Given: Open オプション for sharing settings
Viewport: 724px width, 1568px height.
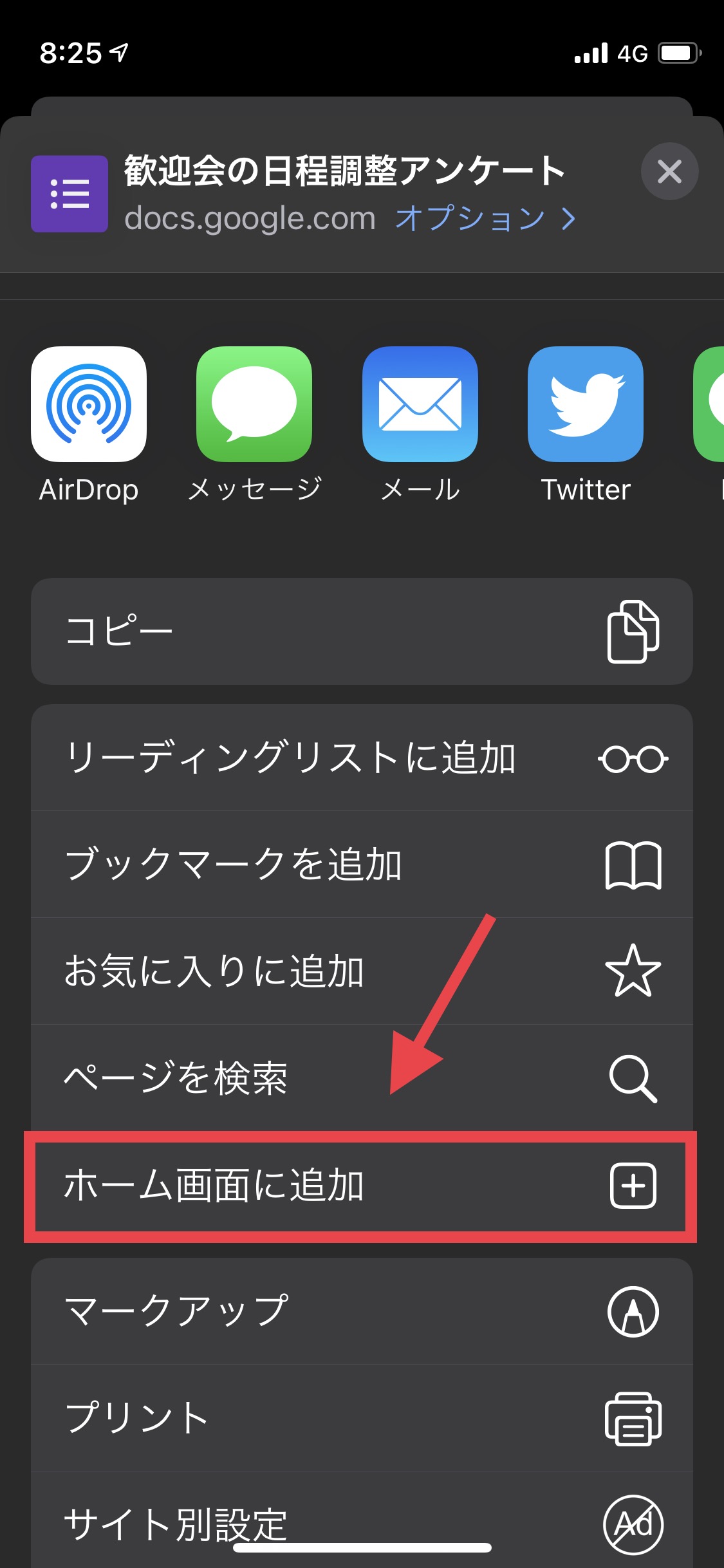Looking at the screenshot, I should [468, 220].
